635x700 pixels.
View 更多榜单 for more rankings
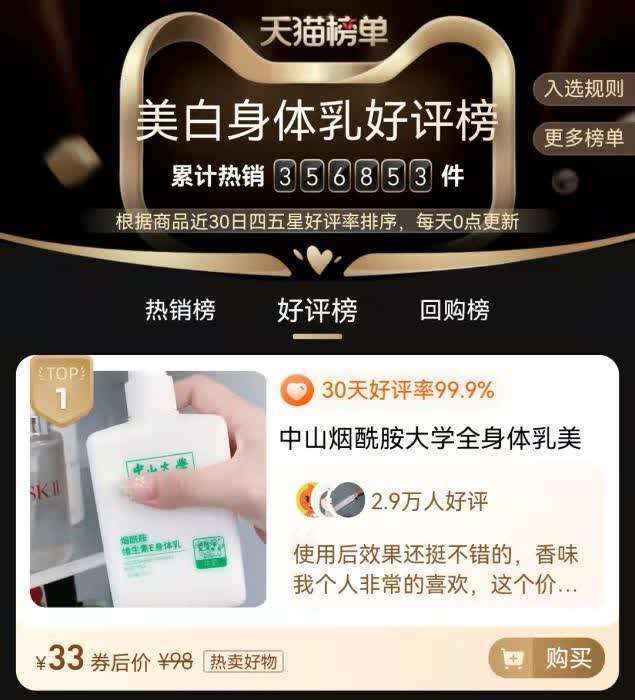click(x=584, y=138)
